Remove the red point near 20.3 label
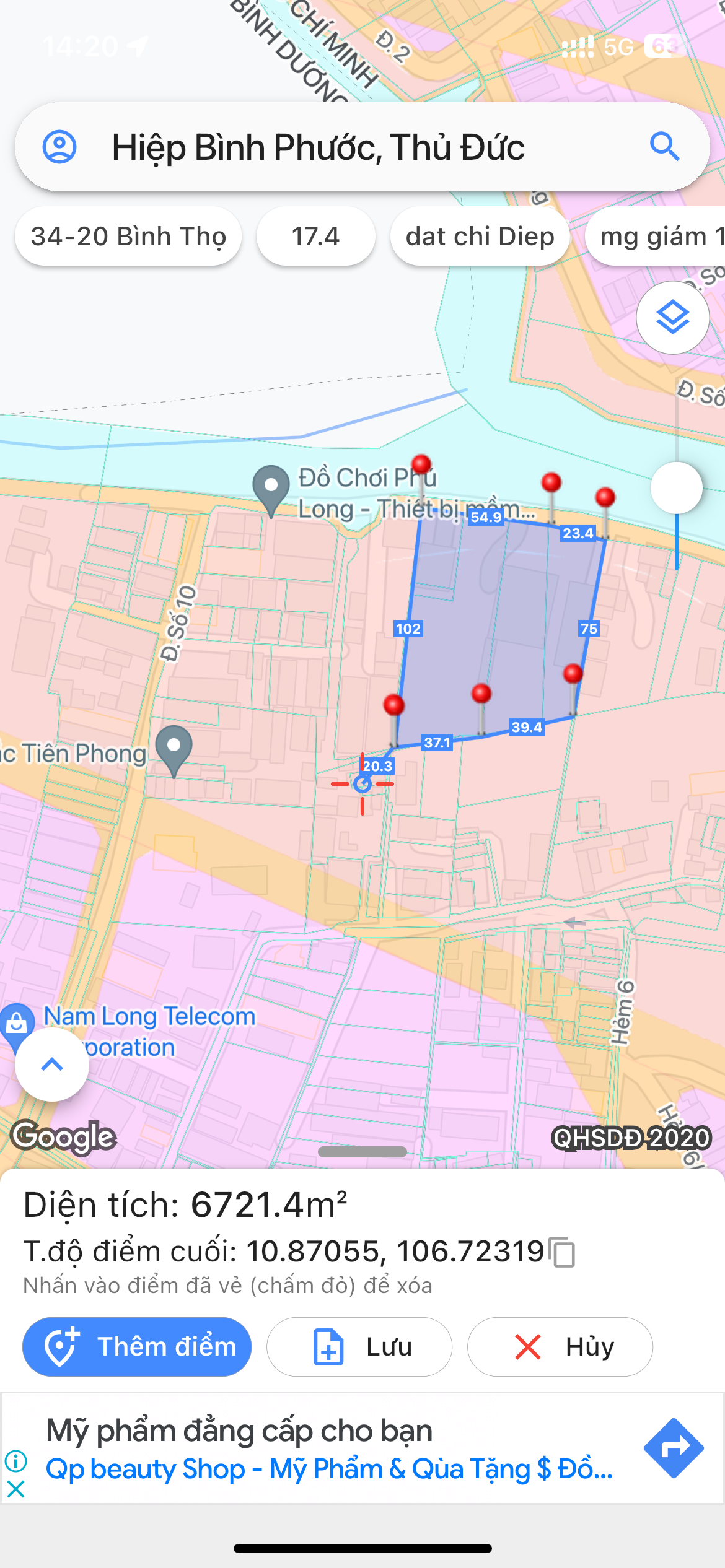This screenshot has height=1568, width=725. tap(393, 706)
